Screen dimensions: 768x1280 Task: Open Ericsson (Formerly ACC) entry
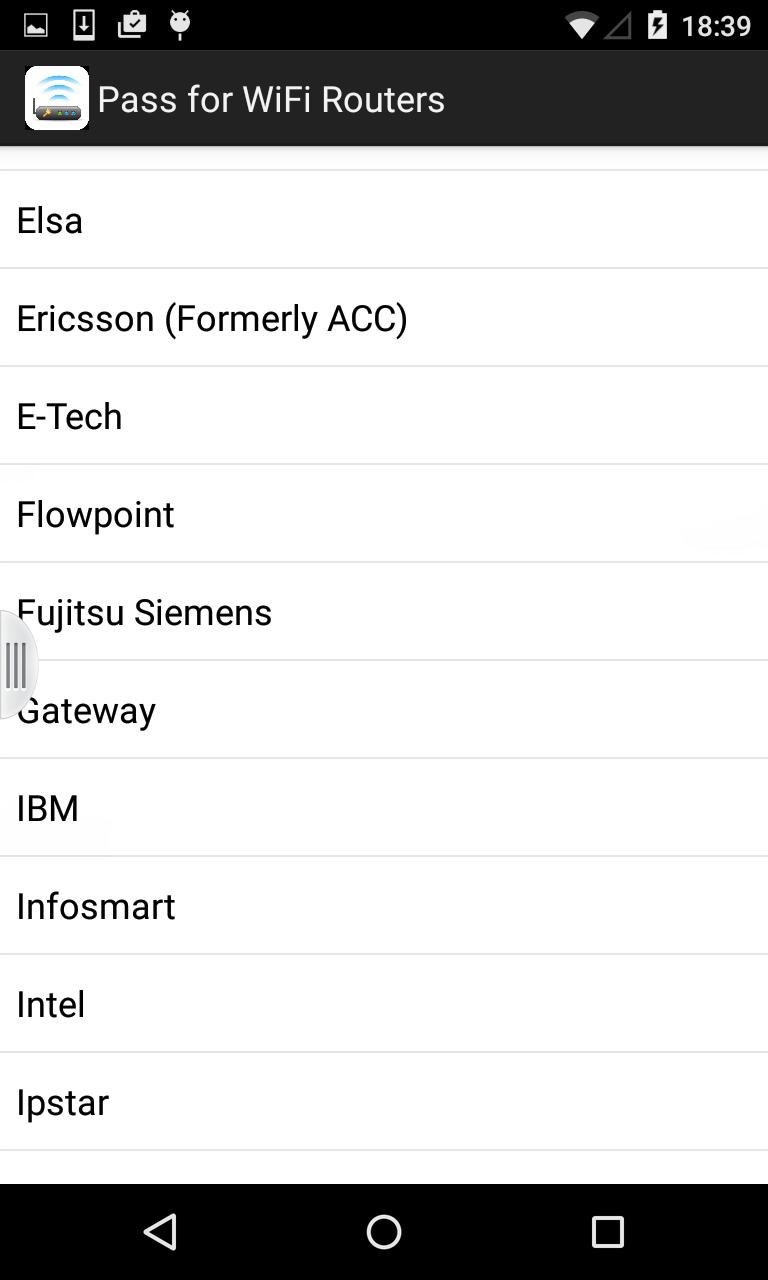(384, 318)
